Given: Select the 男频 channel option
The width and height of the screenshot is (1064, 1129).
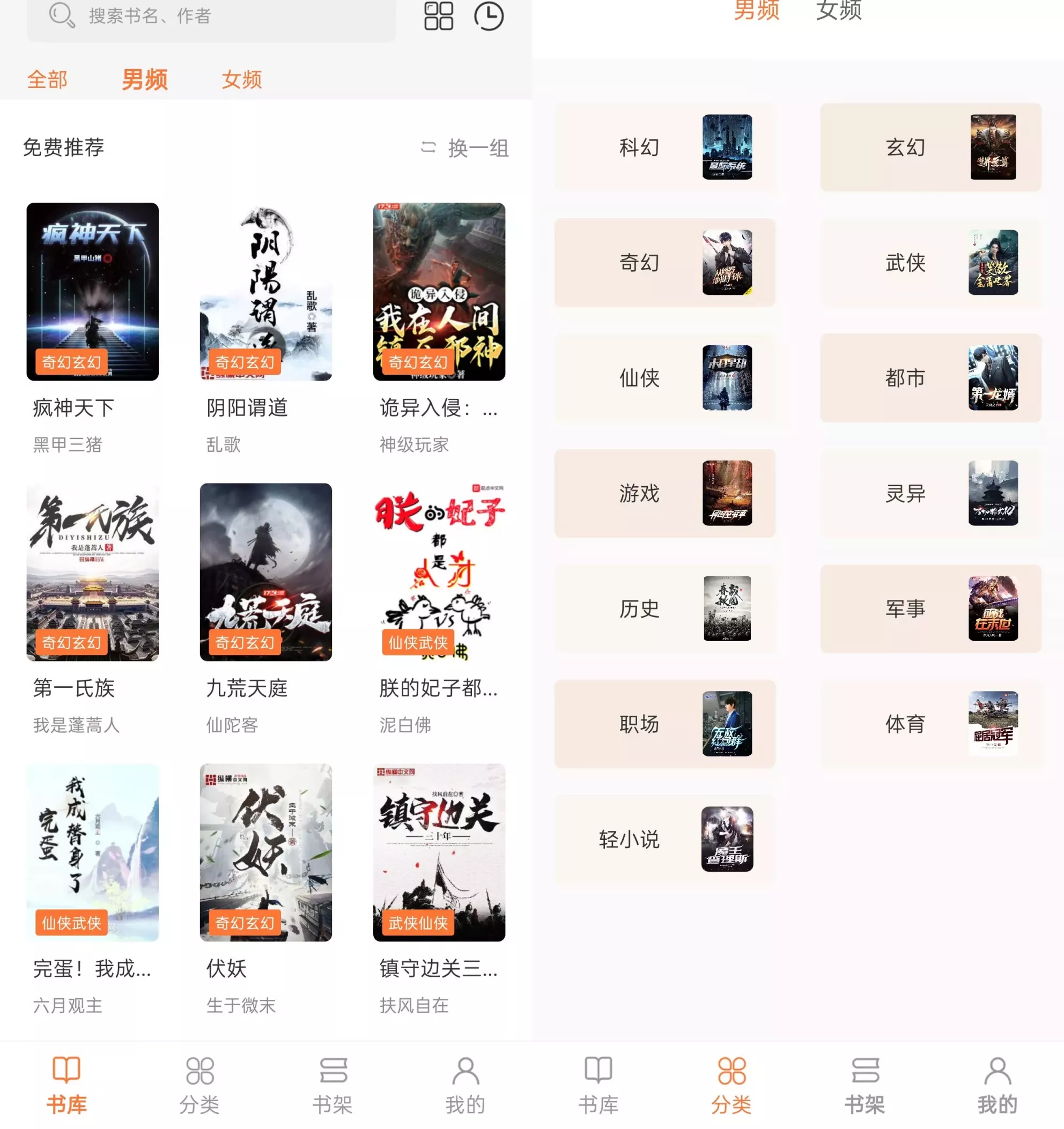Looking at the screenshot, I should tap(144, 79).
